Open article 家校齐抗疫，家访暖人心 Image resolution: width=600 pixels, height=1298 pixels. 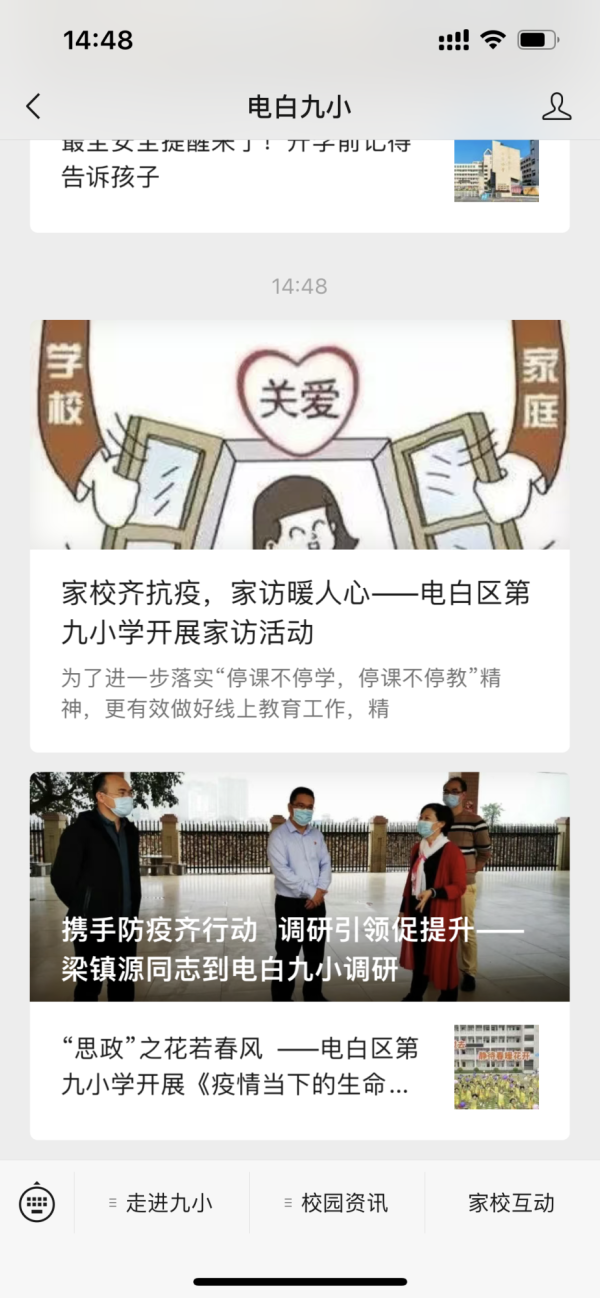(296, 612)
